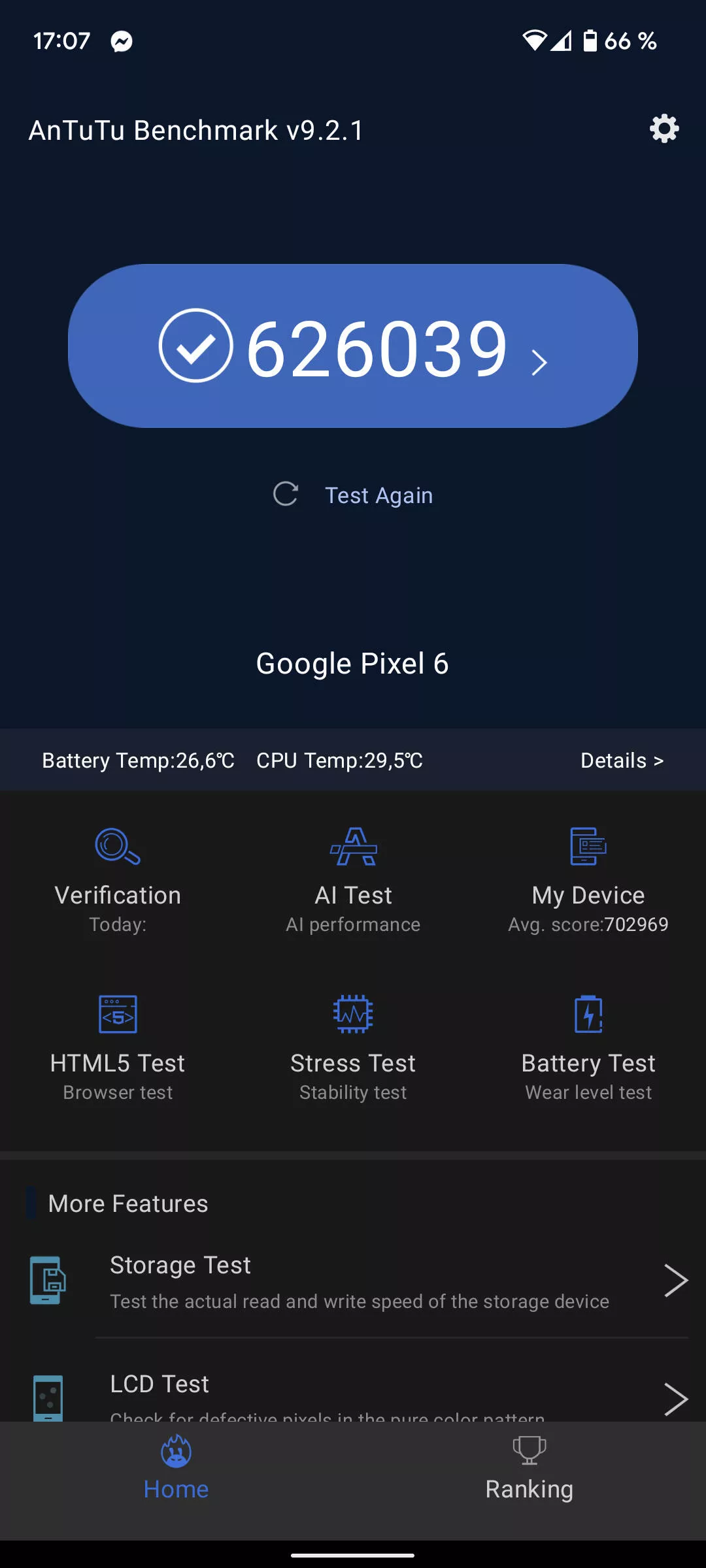Open the Stress Test
The height and width of the screenshot is (1568, 706).
[353, 1049]
